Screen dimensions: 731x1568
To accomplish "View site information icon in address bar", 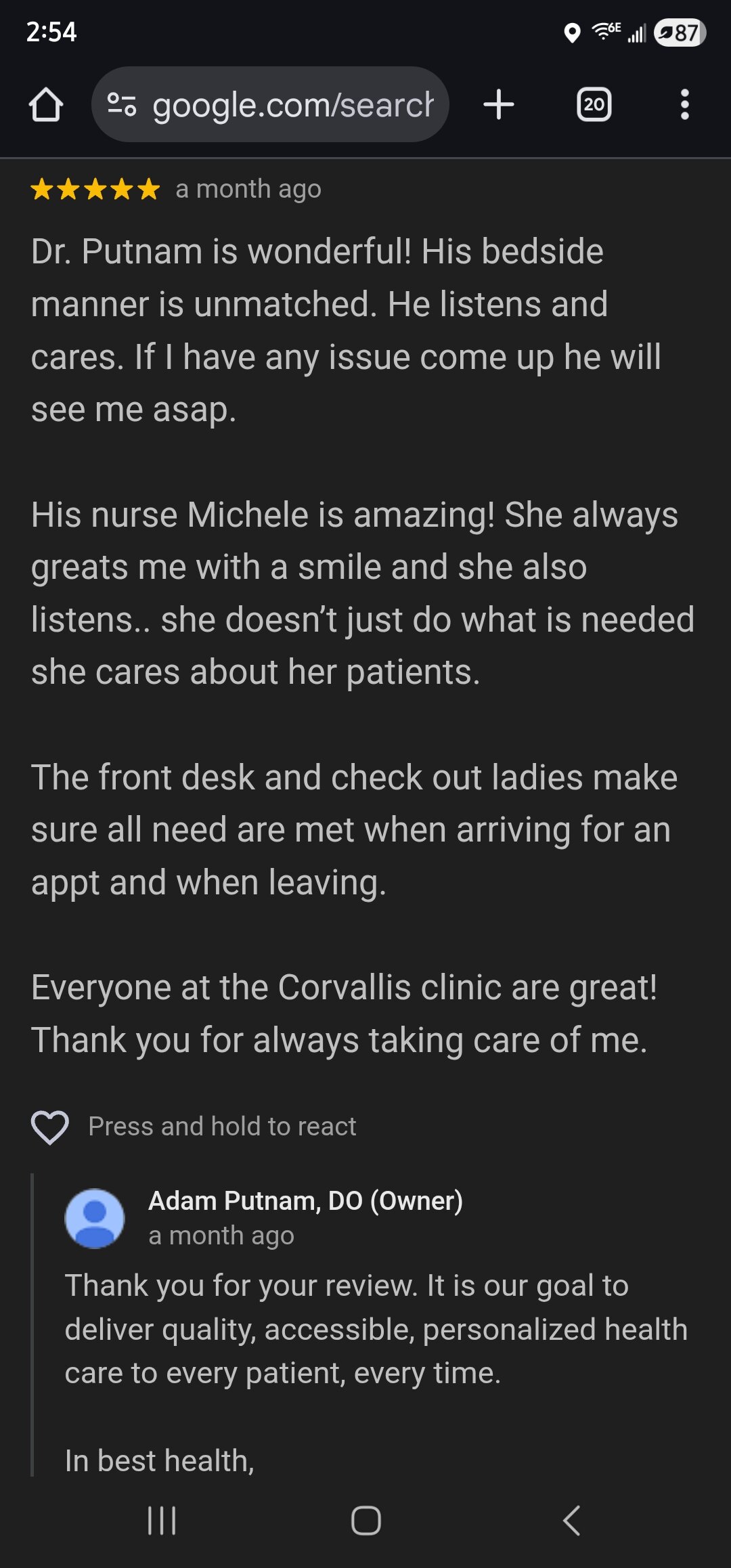I will (x=122, y=105).
